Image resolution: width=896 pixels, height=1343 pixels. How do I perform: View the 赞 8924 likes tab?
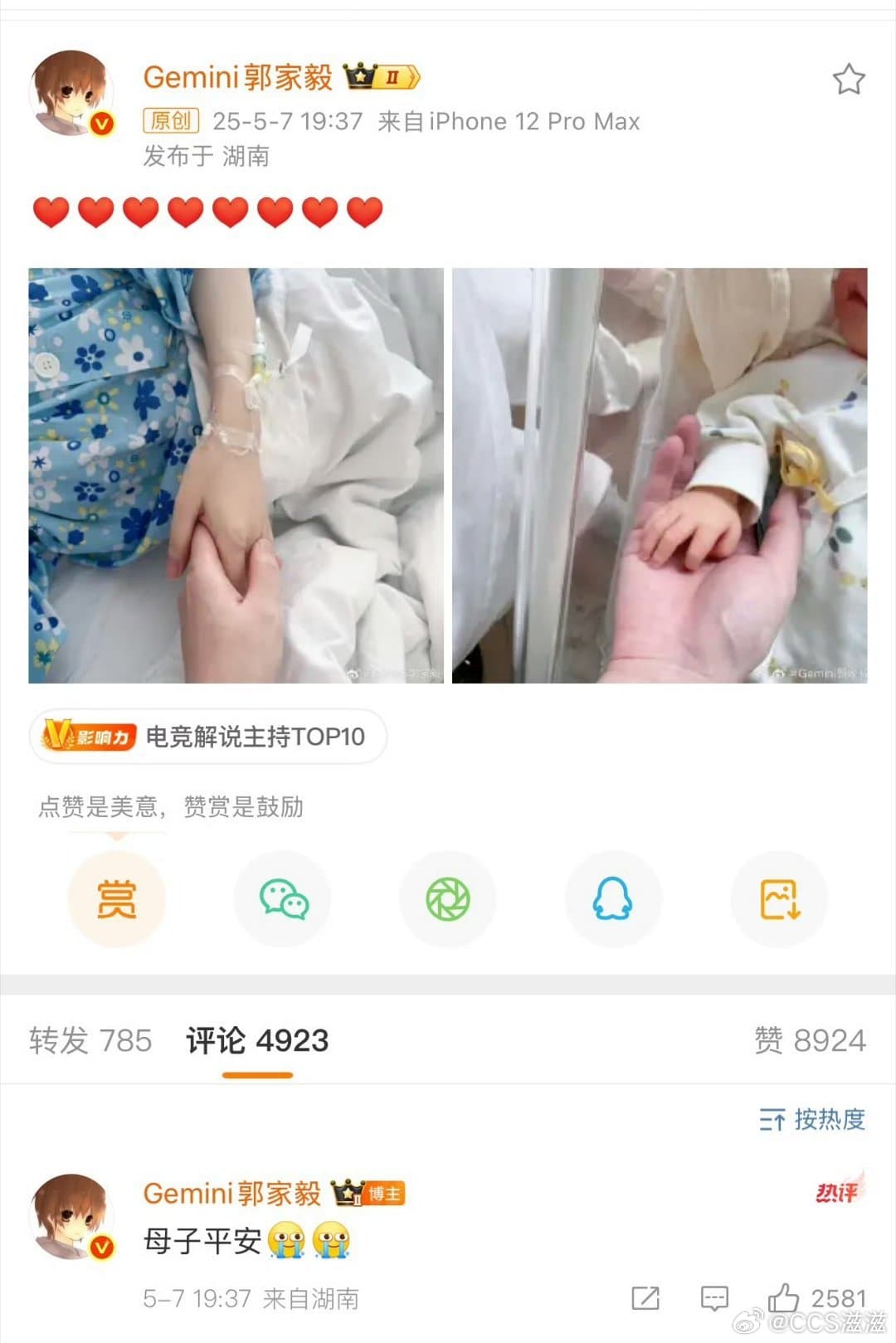pyautogui.click(x=810, y=1040)
